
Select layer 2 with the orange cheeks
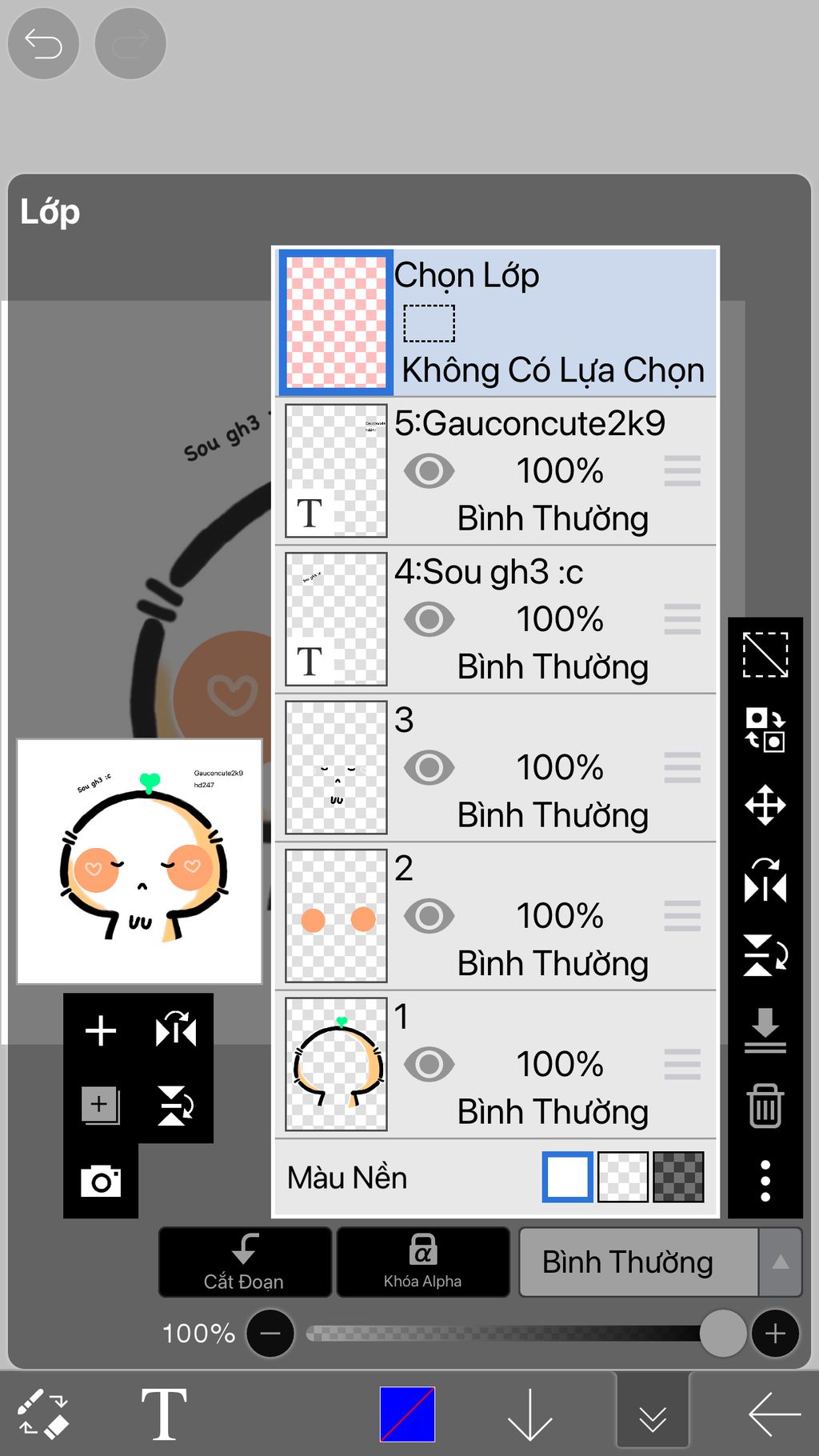(x=528, y=916)
